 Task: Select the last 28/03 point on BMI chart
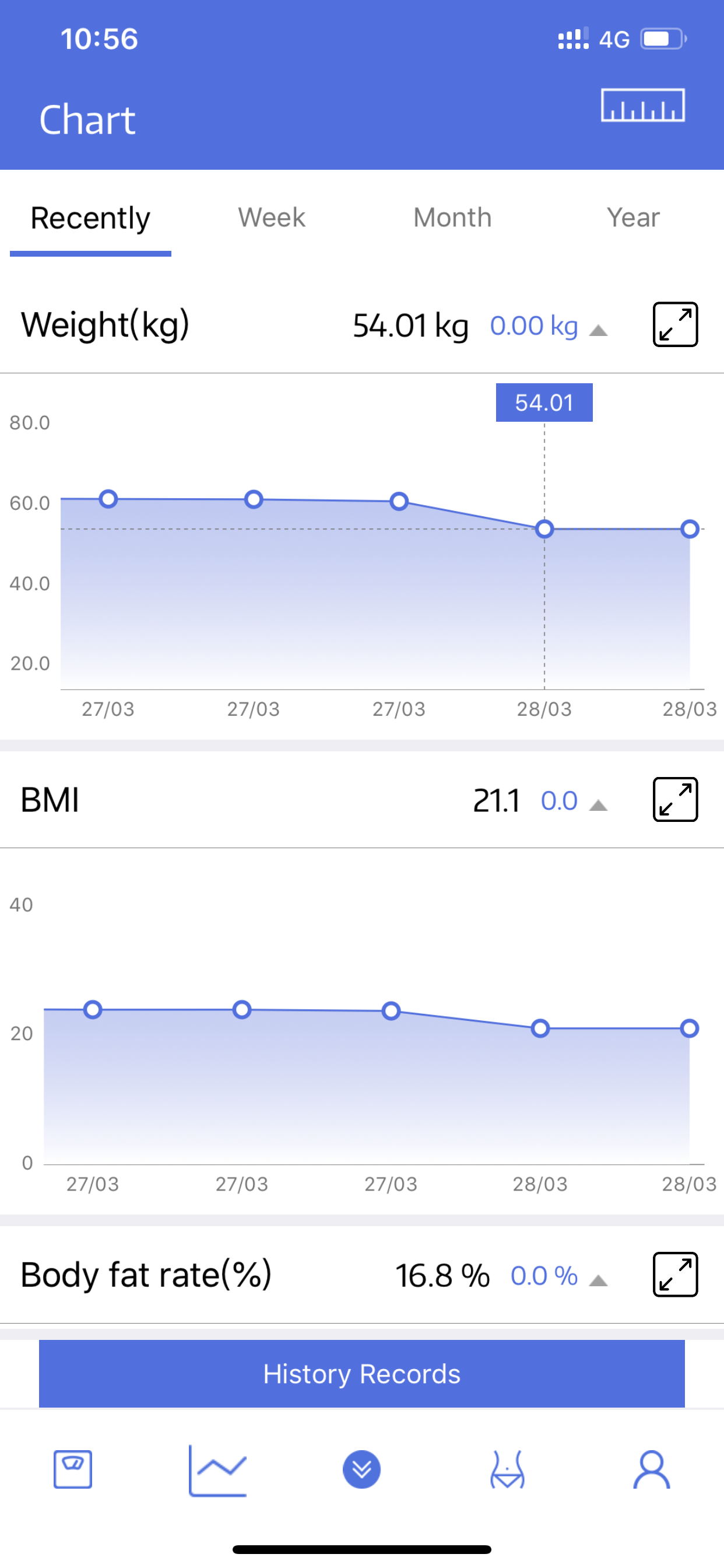(690, 1028)
